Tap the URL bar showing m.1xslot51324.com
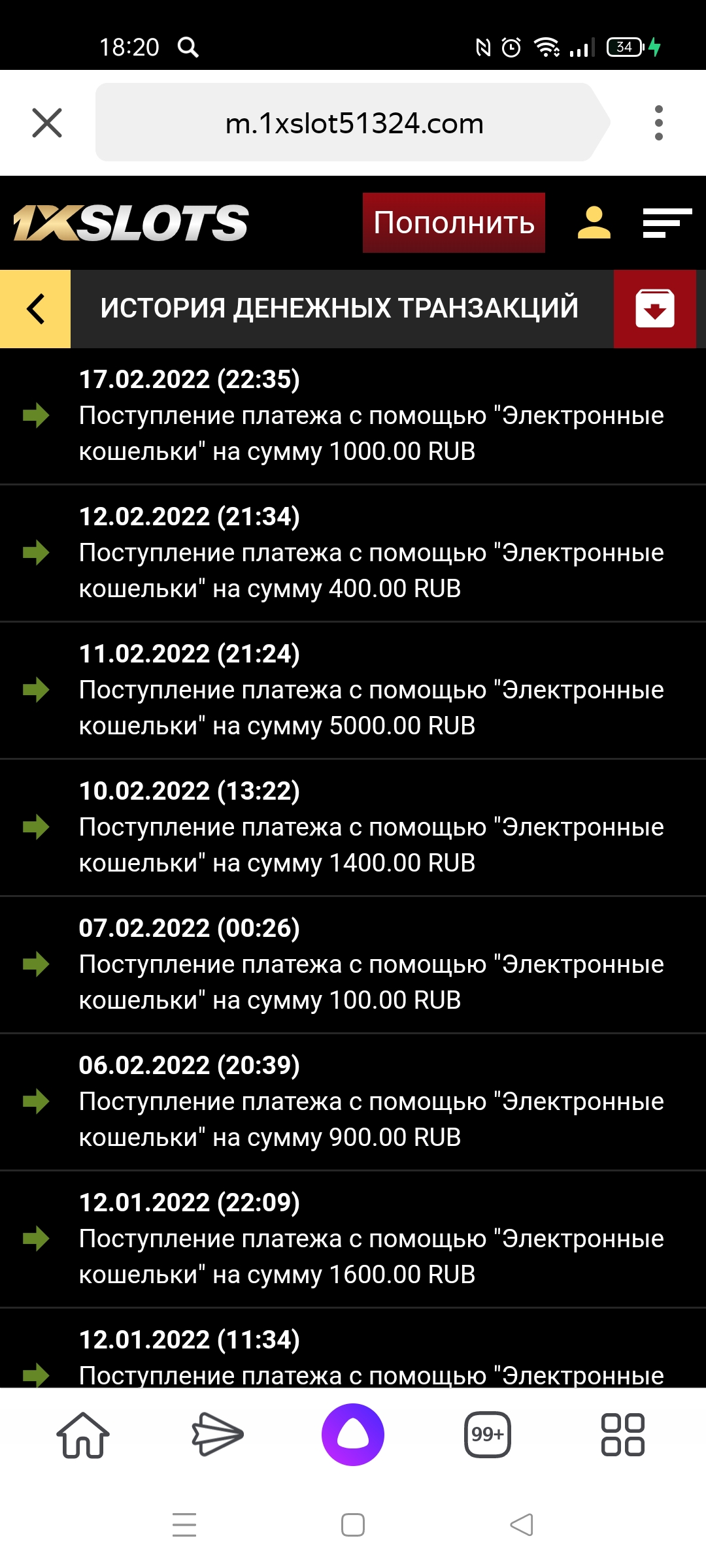This screenshot has height=1568, width=706. click(x=353, y=123)
